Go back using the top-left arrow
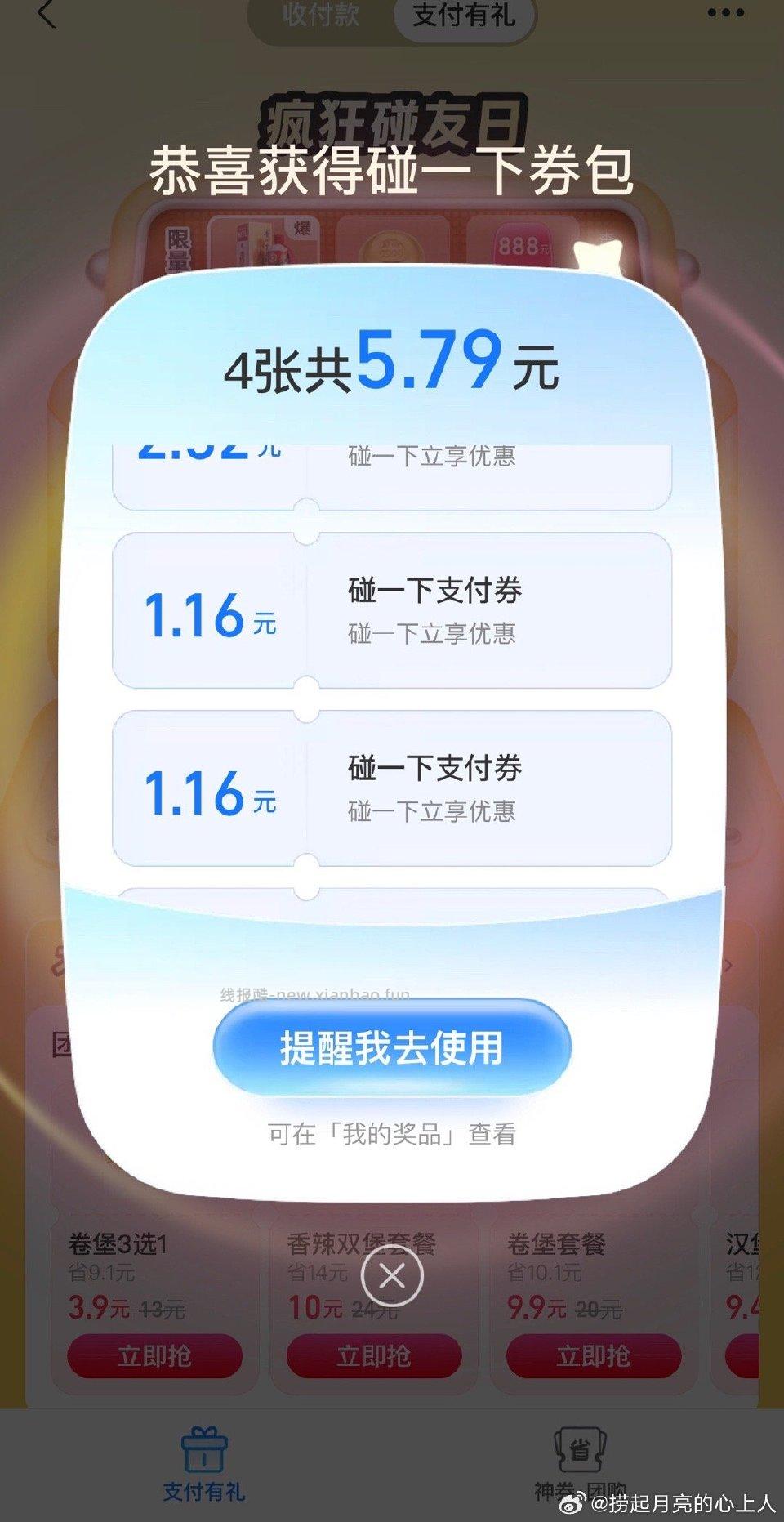784x1522 pixels. pyautogui.click(x=47, y=15)
